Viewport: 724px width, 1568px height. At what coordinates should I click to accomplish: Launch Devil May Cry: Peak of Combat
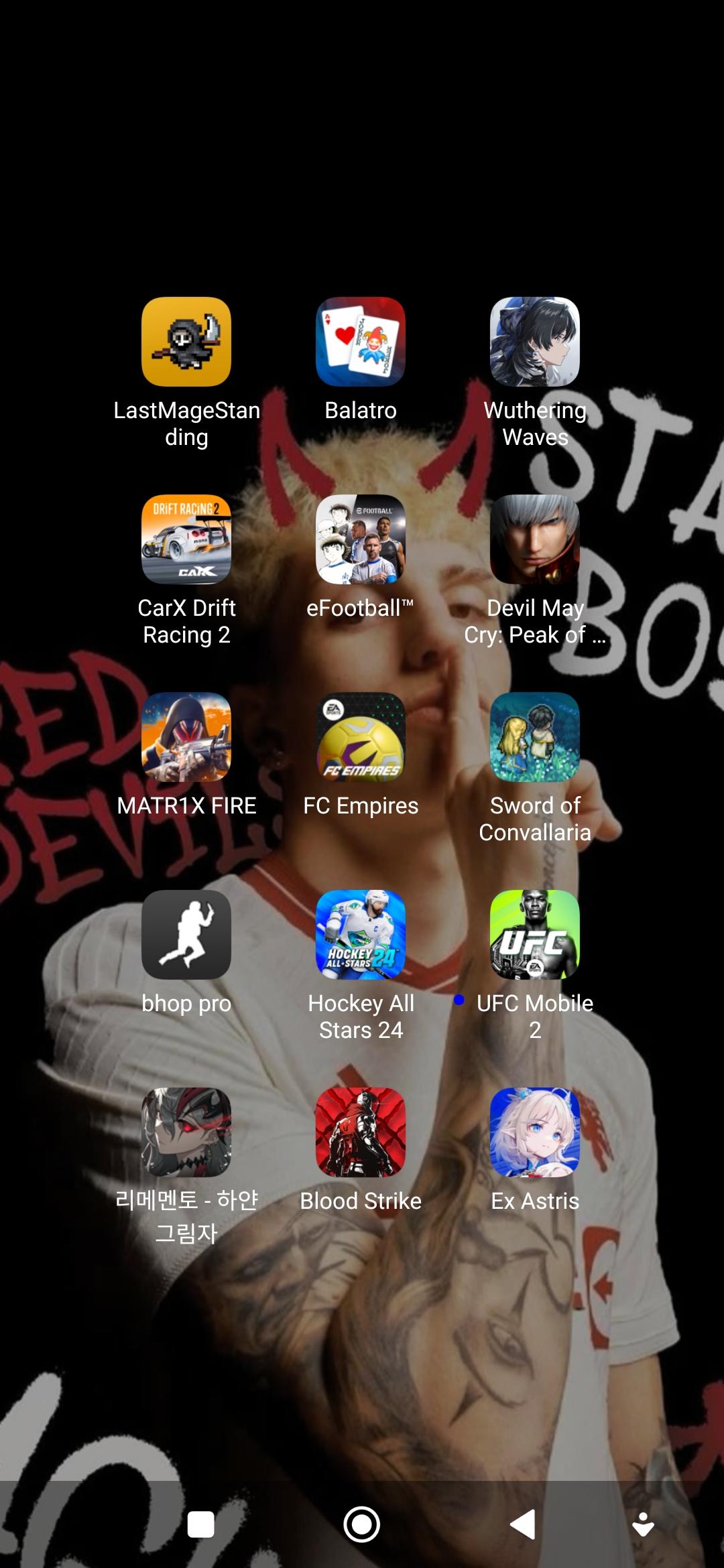pyautogui.click(x=535, y=539)
